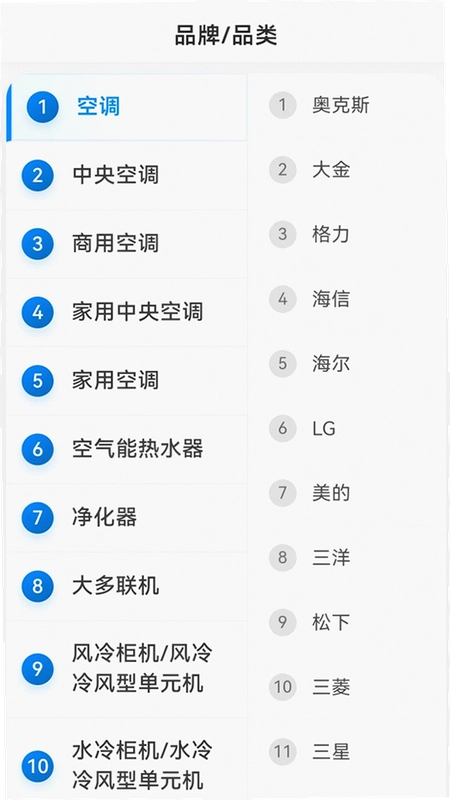The height and width of the screenshot is (800, 450).
Task: Choose the 奥克斯 brand
Action: pos(346,105)
